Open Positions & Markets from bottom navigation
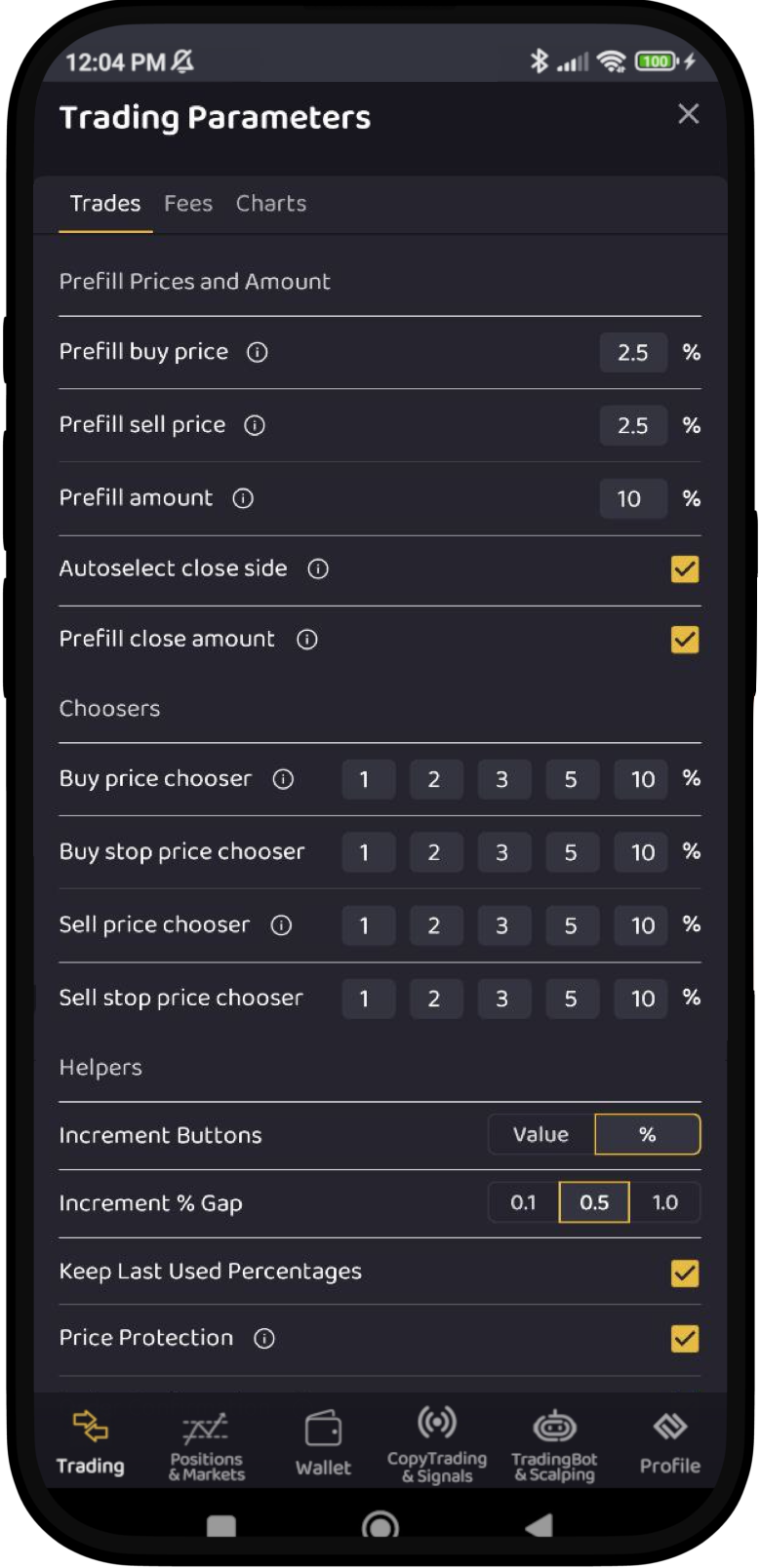Screen dimensions: 760x1568 pyautogui.click(x=205, y=1443)
